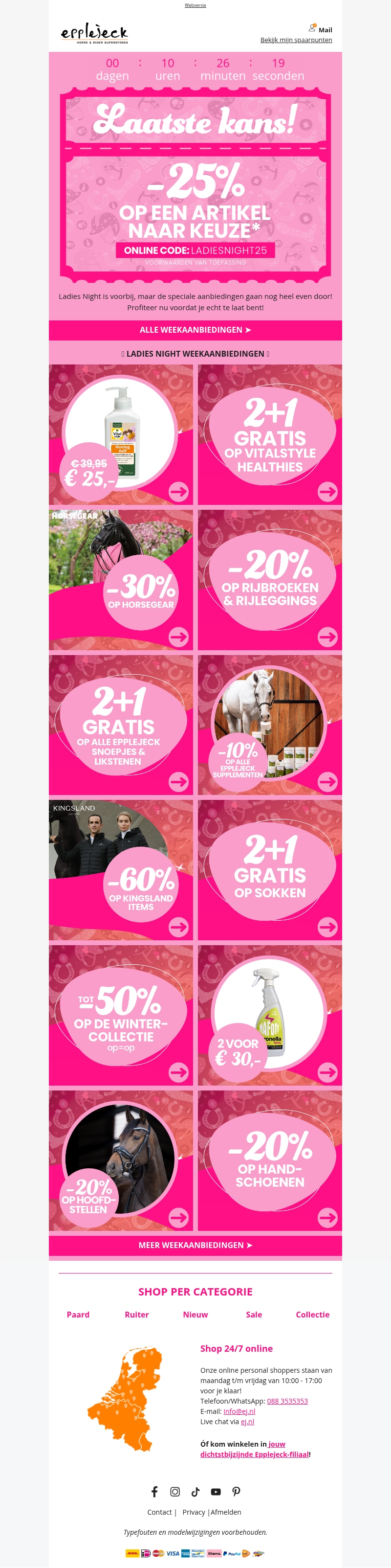The width and height of the screenshot is (391, 1568).
Task: Tap the Meer weekaanbiedingen button
Action: point(195,1246)
